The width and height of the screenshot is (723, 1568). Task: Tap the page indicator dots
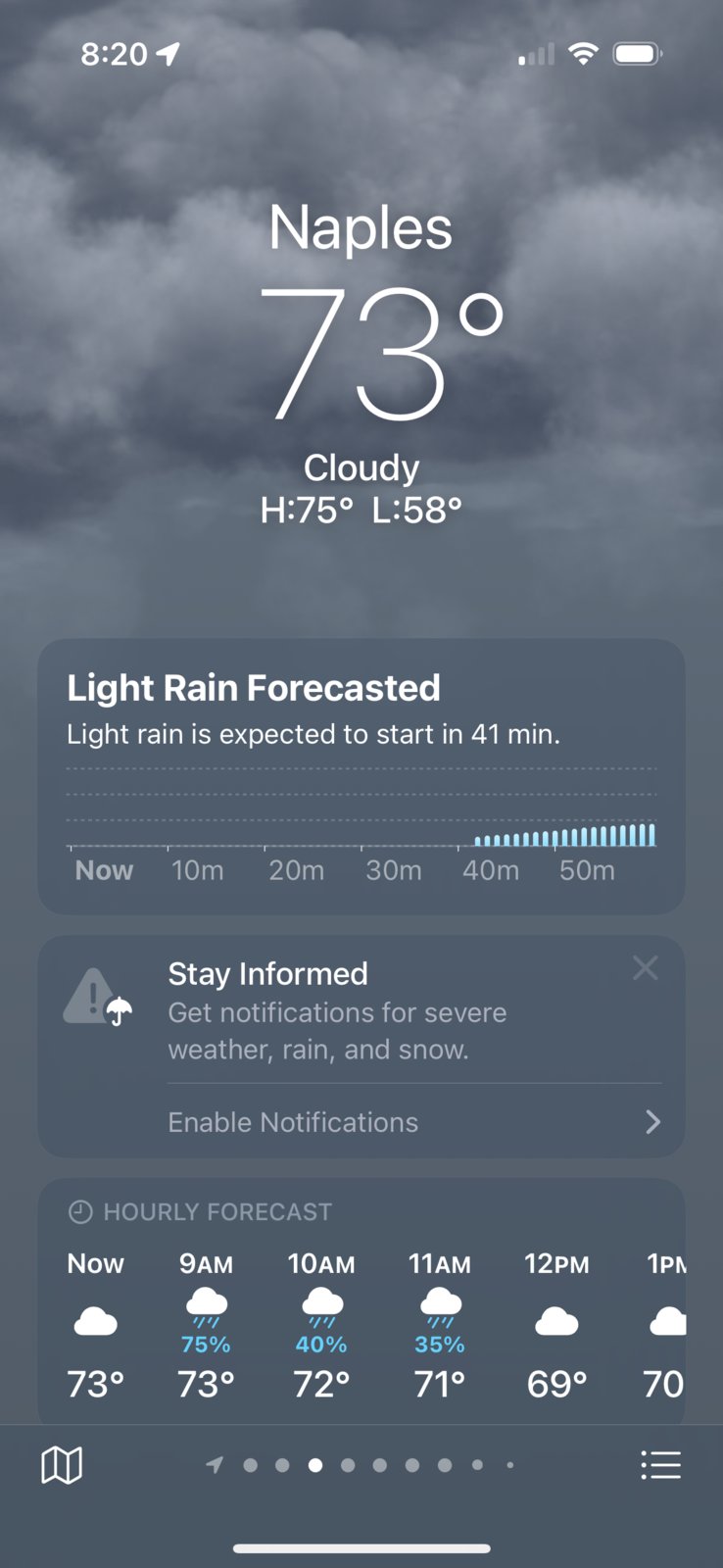pos(362,1465)
